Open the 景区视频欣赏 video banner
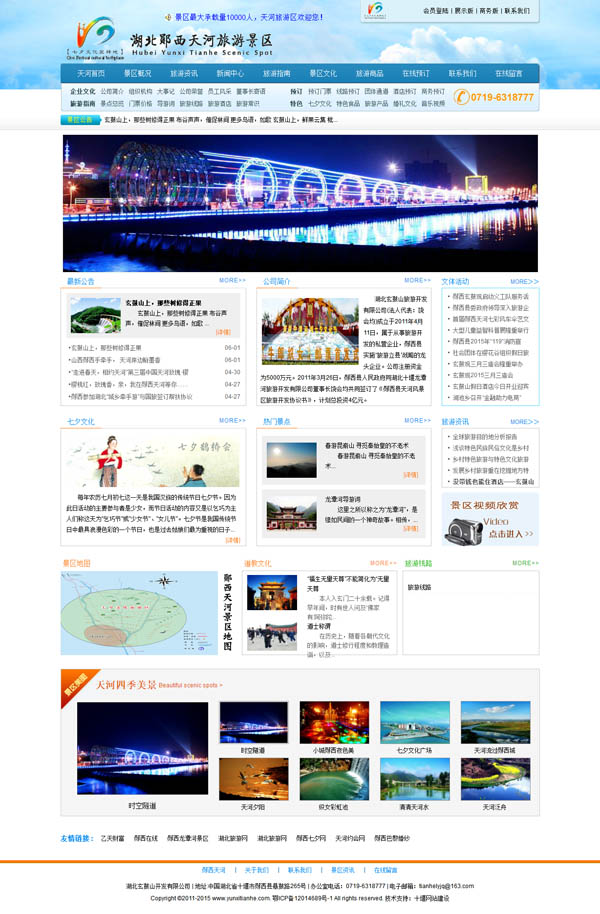 490,518
